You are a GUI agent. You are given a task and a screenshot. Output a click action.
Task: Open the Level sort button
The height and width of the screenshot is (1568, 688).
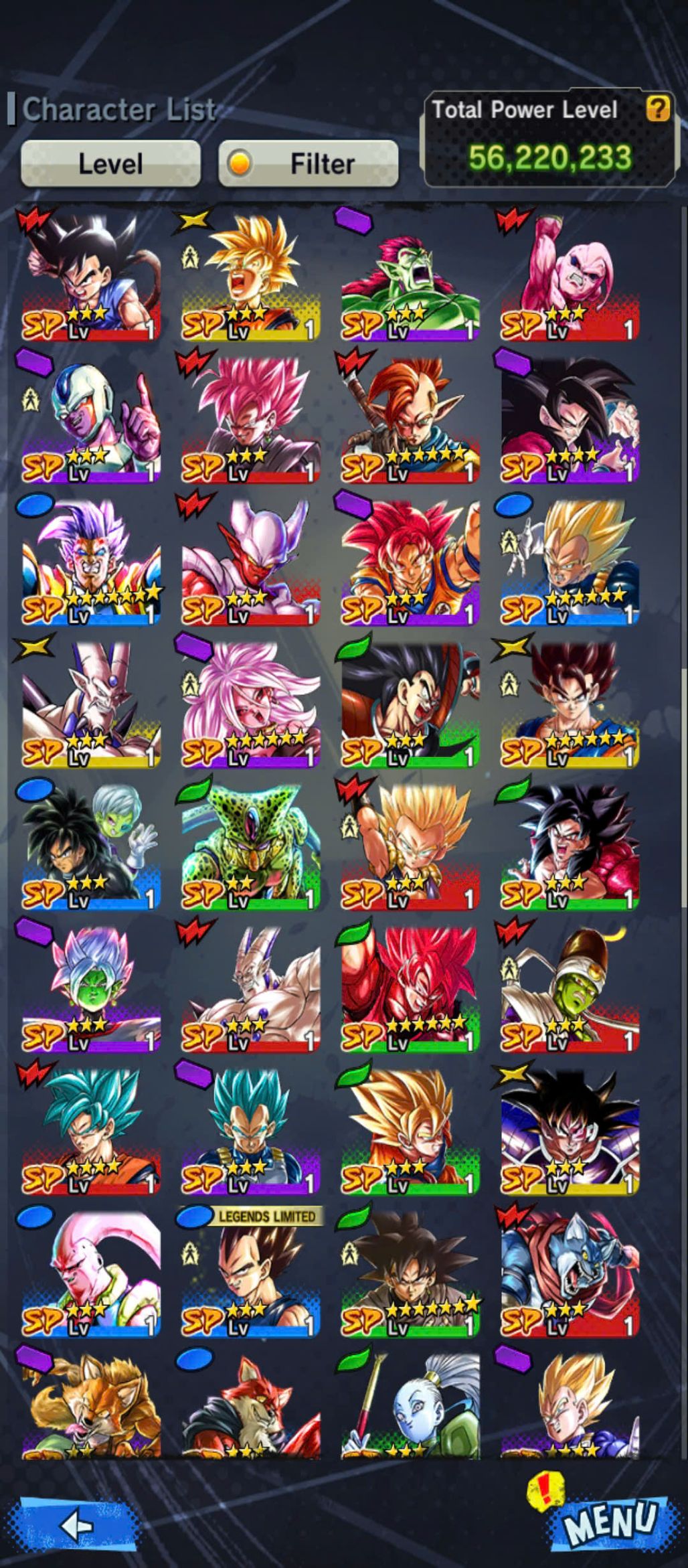(x=110, y=163)
